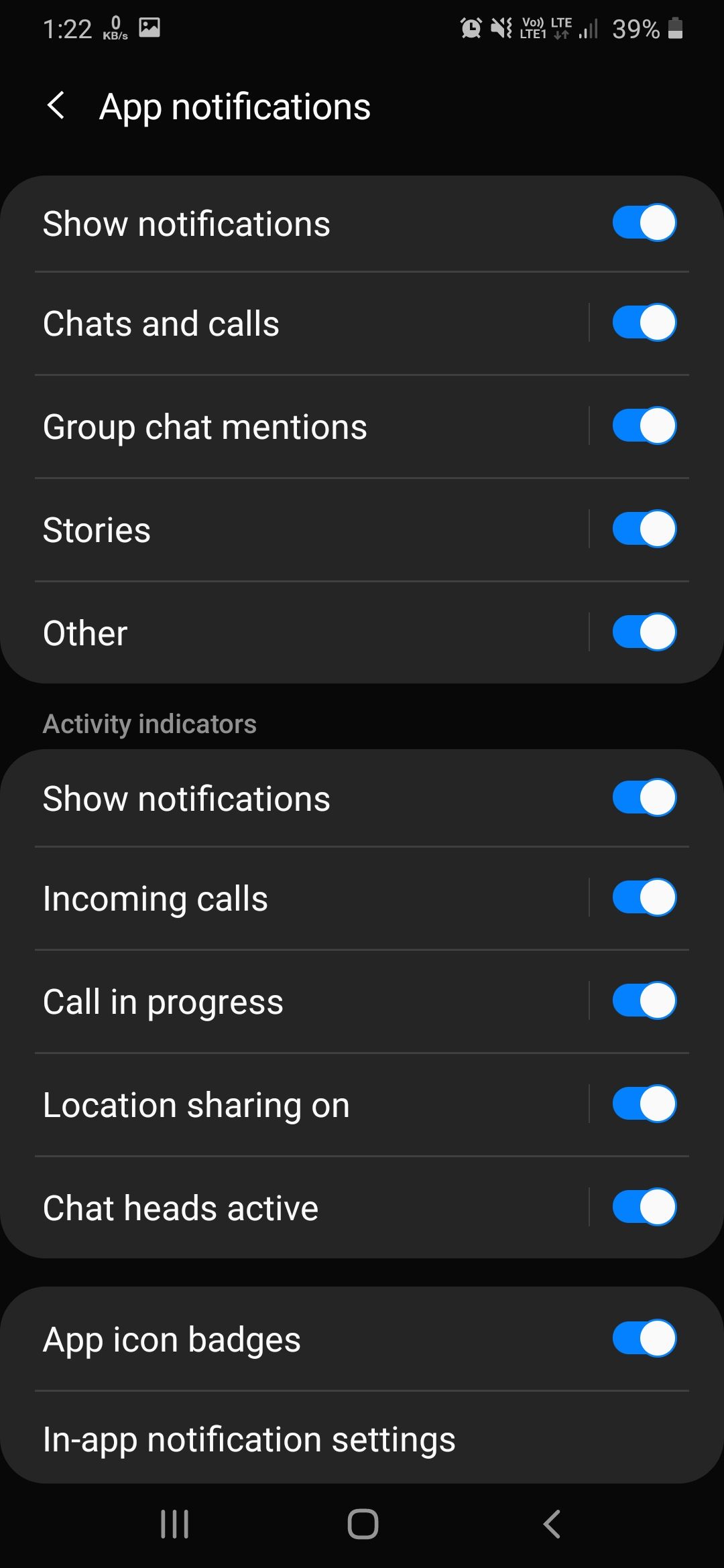724x1568 pixels.
Task: Tap the mute/vibrate icon in the status bar
Action: [499, 27]
